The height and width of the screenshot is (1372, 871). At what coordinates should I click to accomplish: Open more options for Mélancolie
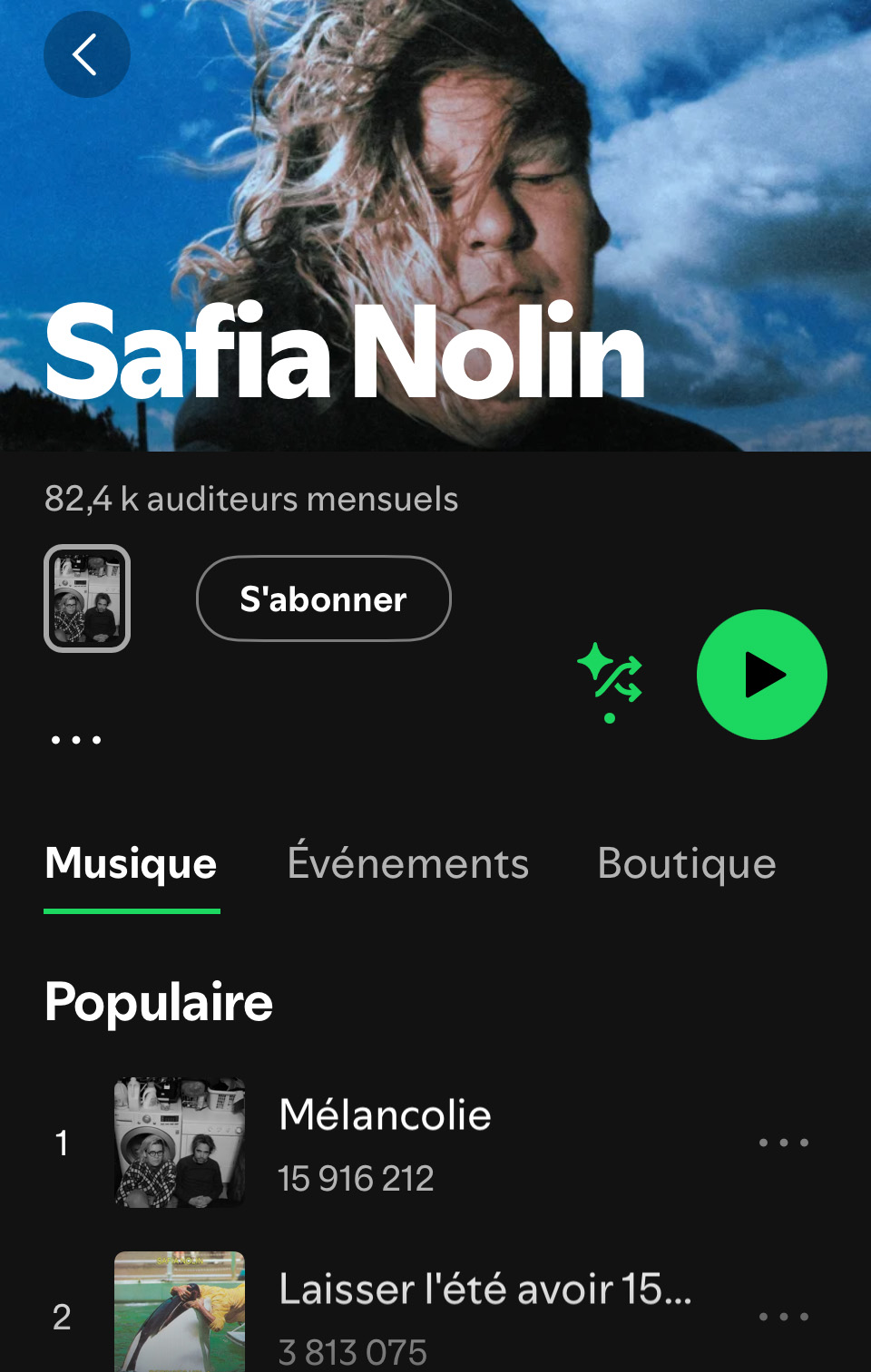[x=784, y=1143]
